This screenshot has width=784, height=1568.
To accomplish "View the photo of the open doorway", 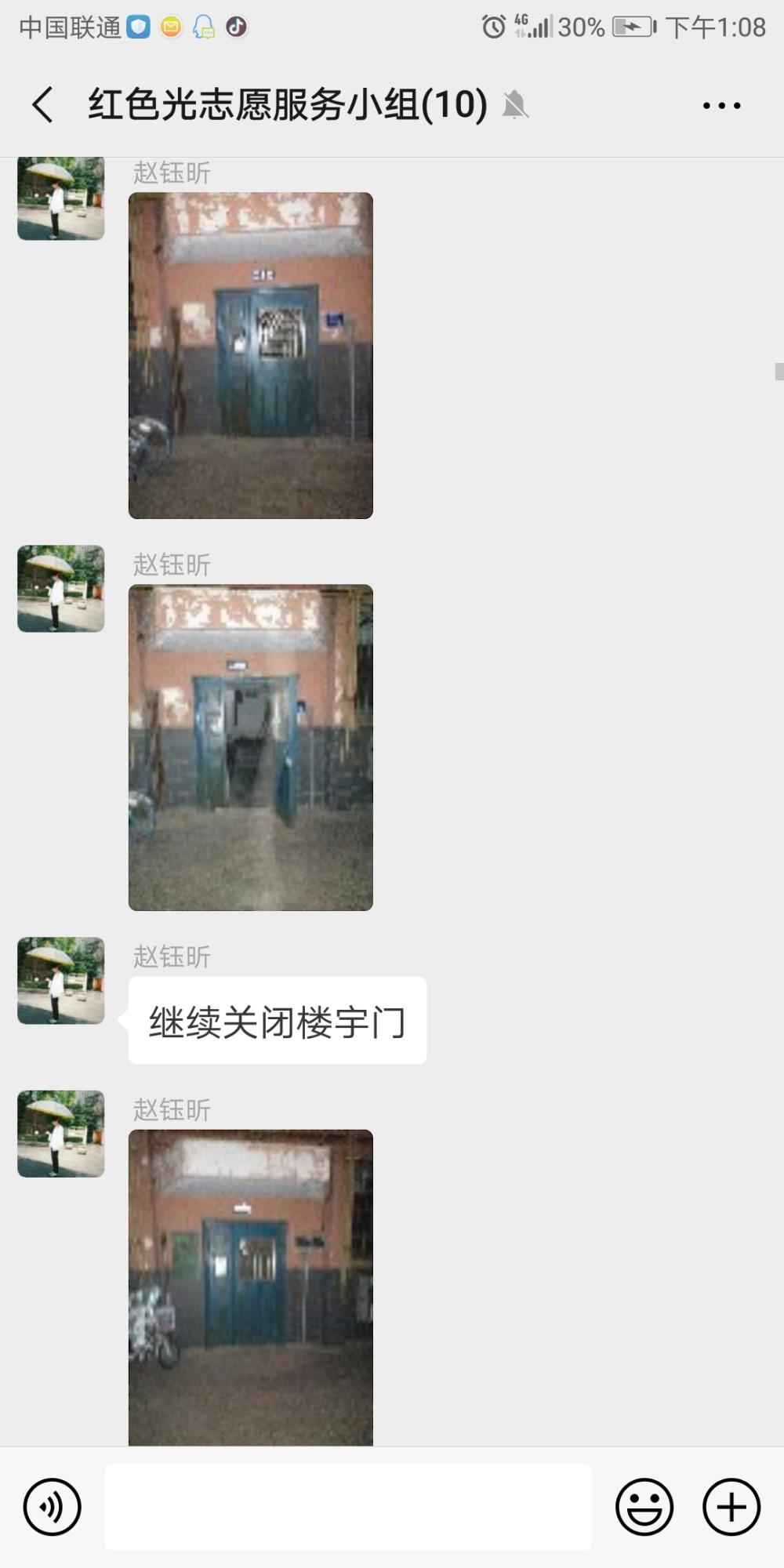I will (251, 747).
